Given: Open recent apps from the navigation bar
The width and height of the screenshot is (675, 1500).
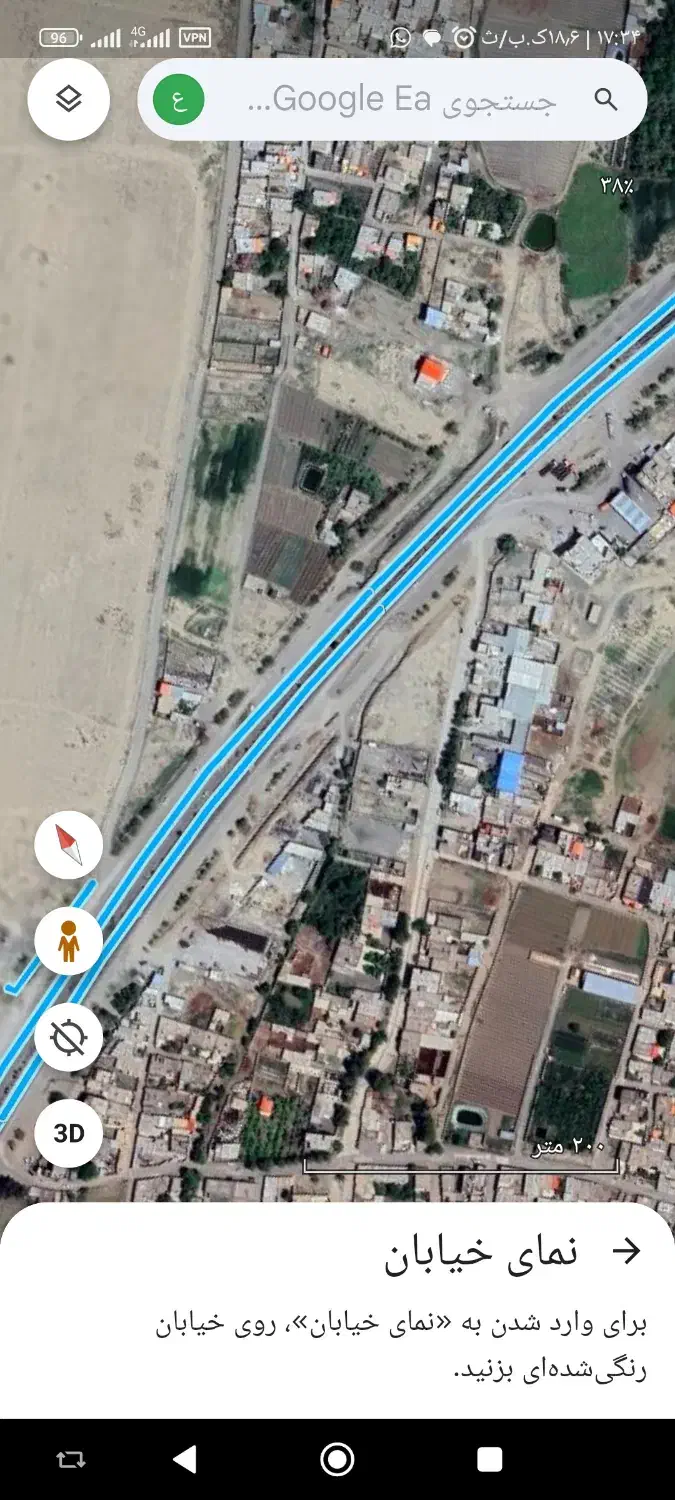Looking at the screenshot, I should click(489, 1460).
